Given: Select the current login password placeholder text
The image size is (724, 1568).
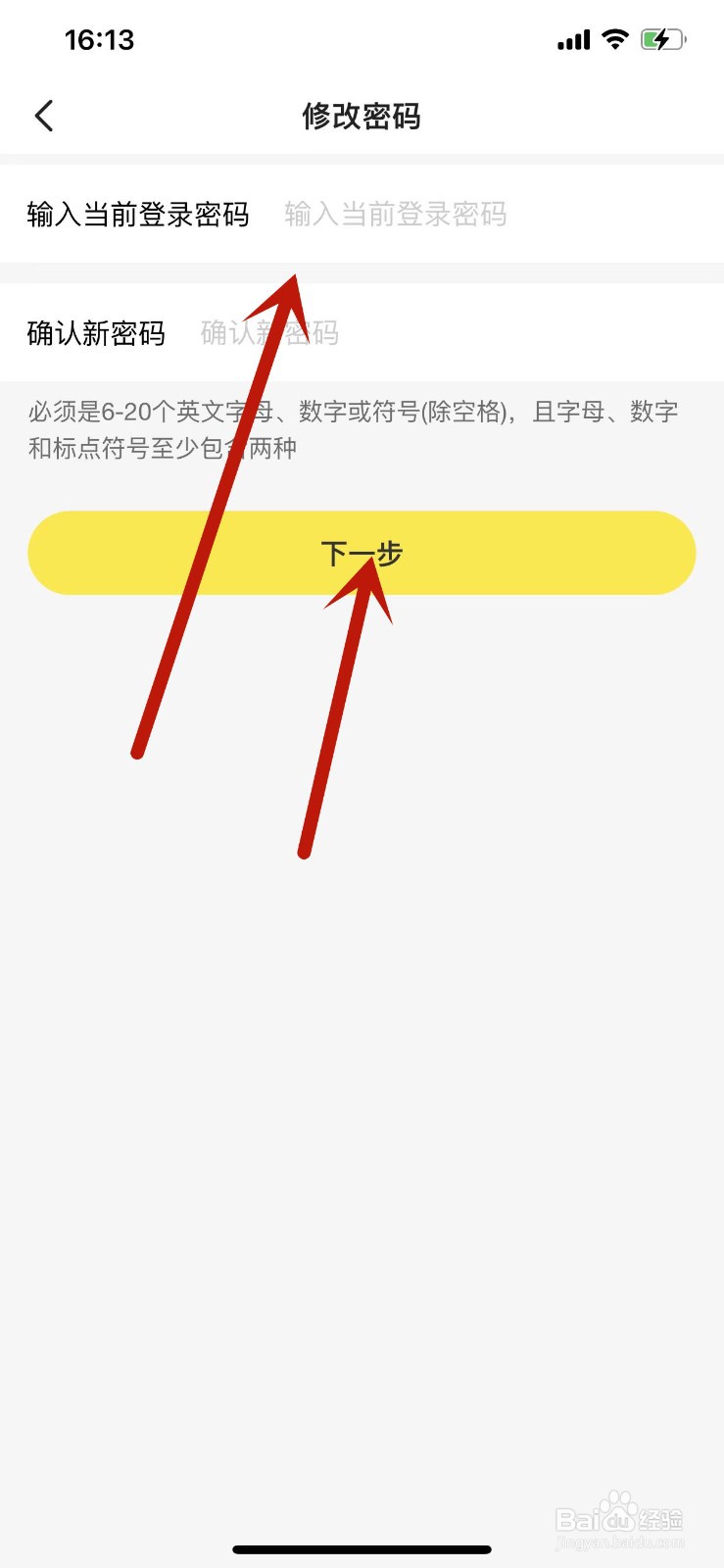Looking at the screenshot, I should tap(396, 214).
